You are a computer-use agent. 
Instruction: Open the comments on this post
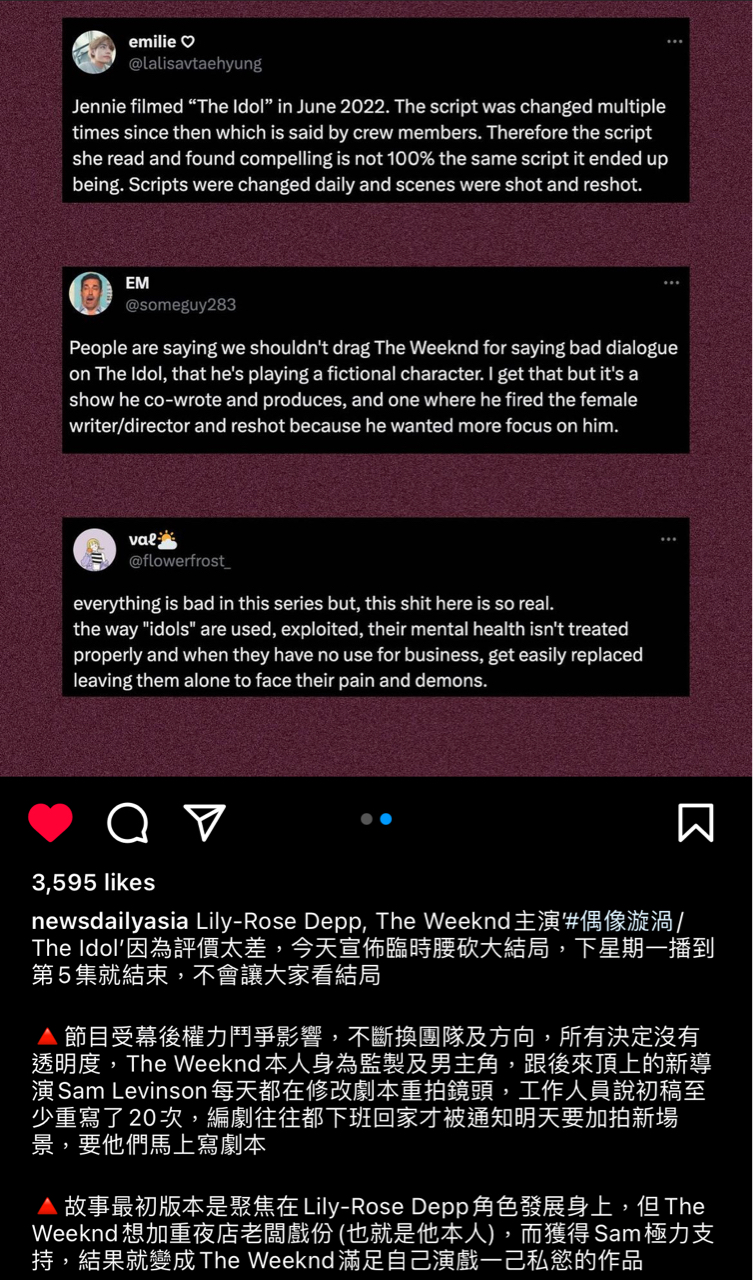point(128,822)
